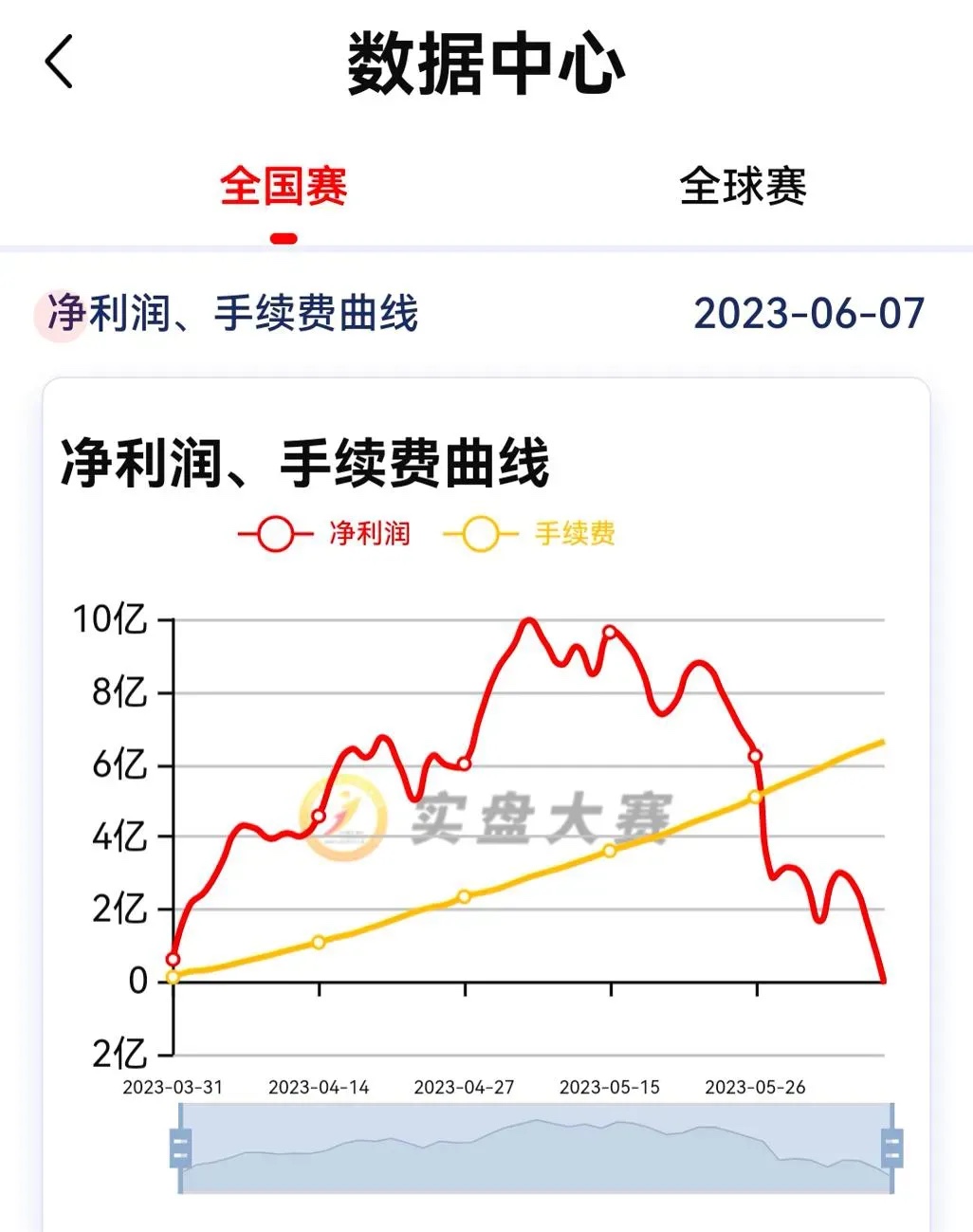Screen dimensions: 973x1232
Task: Select the red 净利润 legend circle icon
Action: (x=272, y=533)
